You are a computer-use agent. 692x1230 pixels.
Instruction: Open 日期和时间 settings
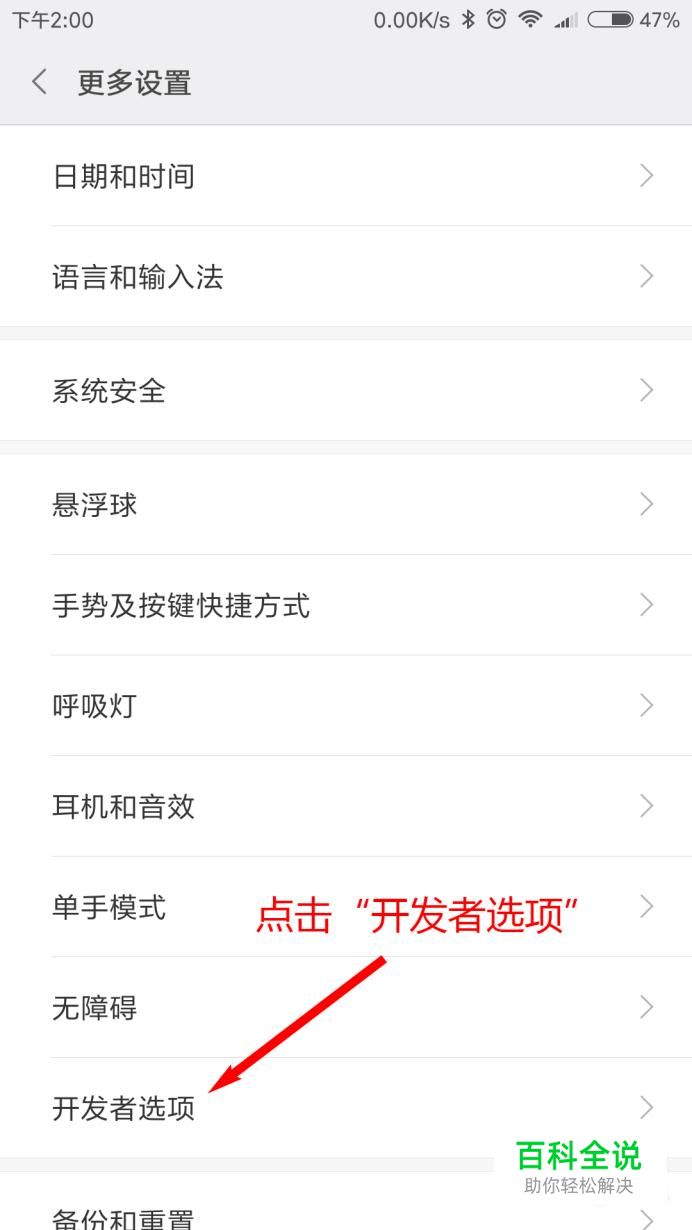(346, 176)
